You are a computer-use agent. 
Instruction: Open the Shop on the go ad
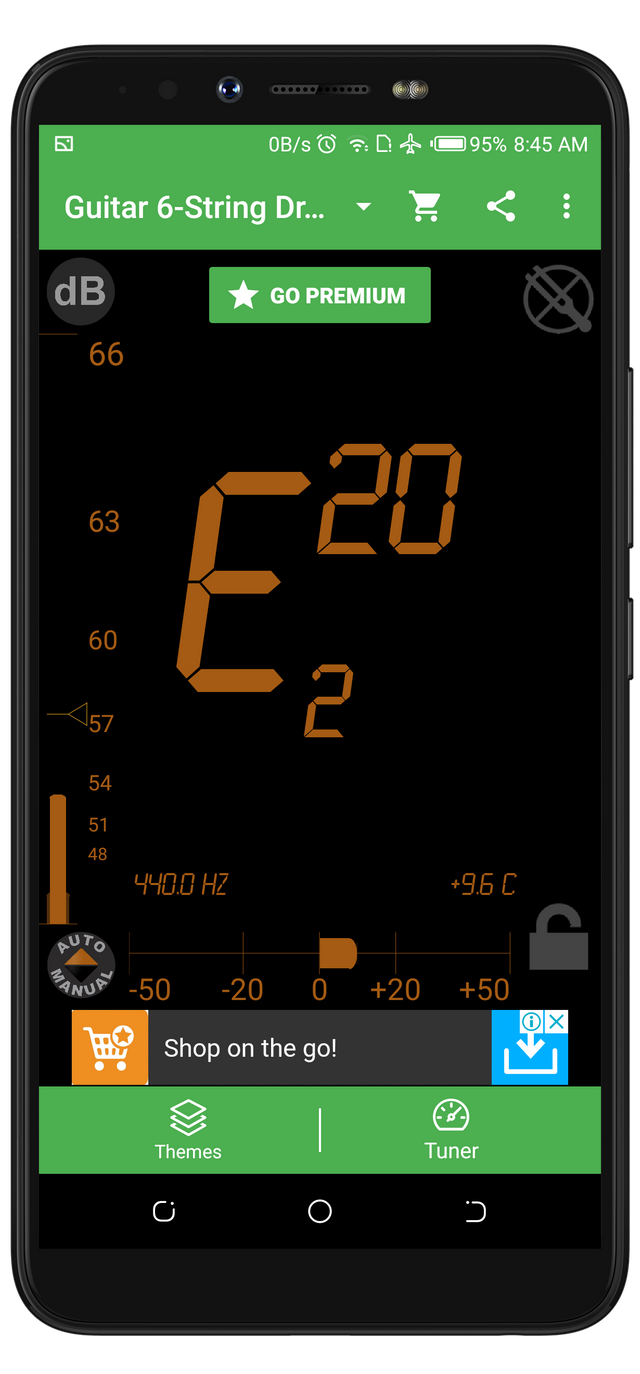tap(300, 1048)
